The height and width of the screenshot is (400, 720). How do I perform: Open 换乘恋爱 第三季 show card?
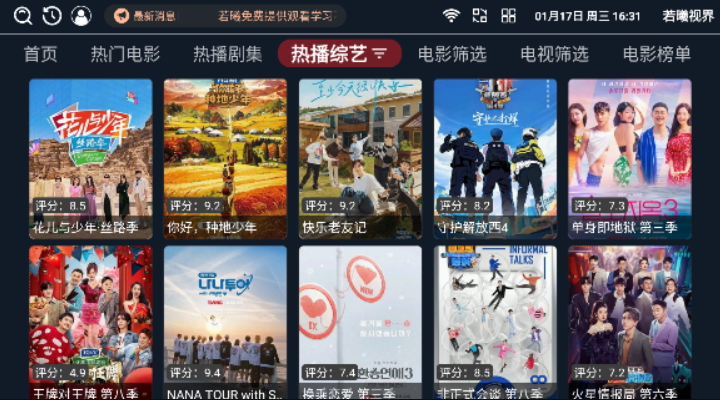point(360,322)
